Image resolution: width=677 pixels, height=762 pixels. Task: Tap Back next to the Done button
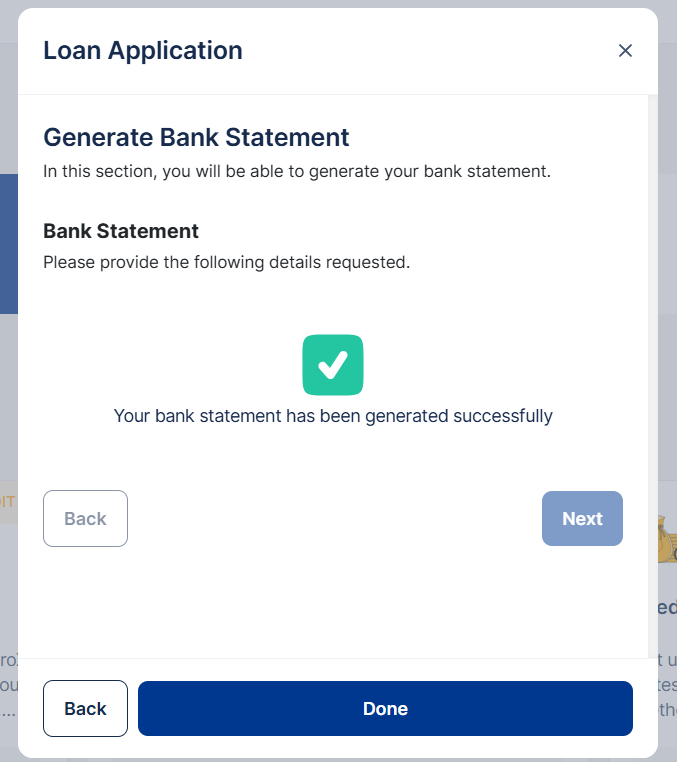tap(85, 708)
